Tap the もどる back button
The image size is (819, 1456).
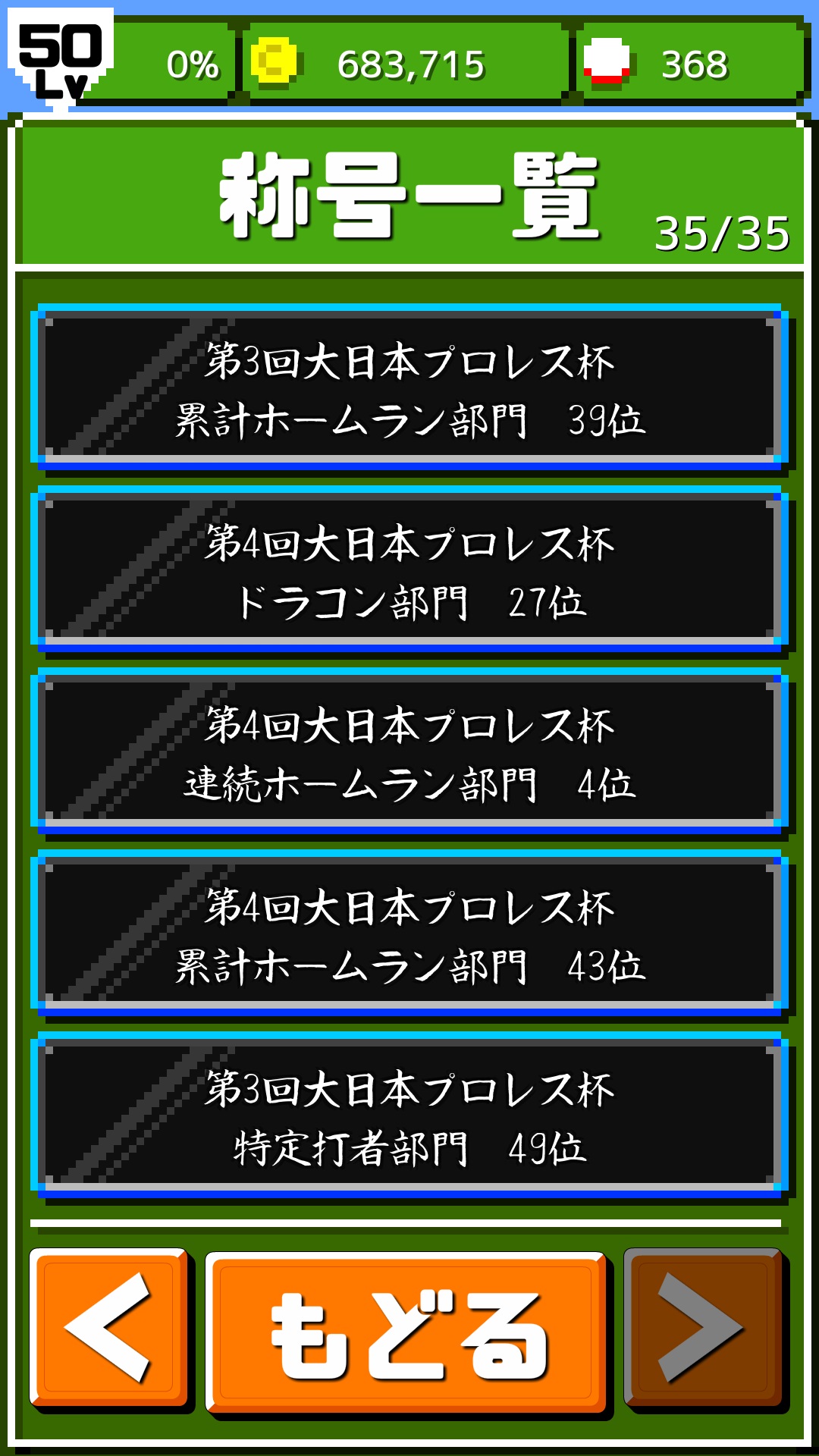(x=407, y=1332)
